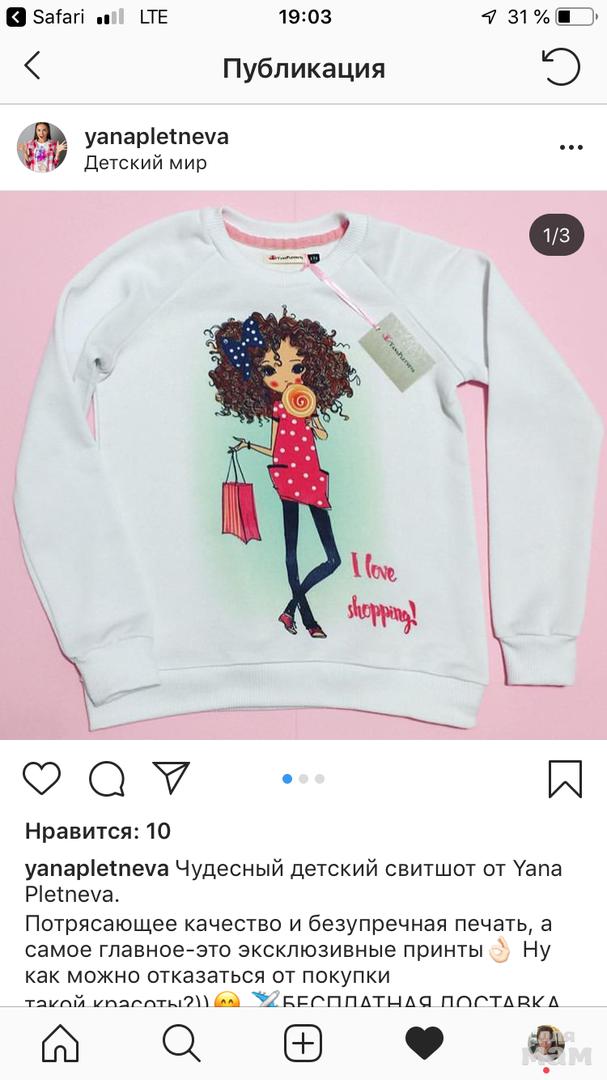Like the sweatshirt post with the heart
Image resolution: width=607 pixels, height=1080 pixels.
[x=41, y=778]
